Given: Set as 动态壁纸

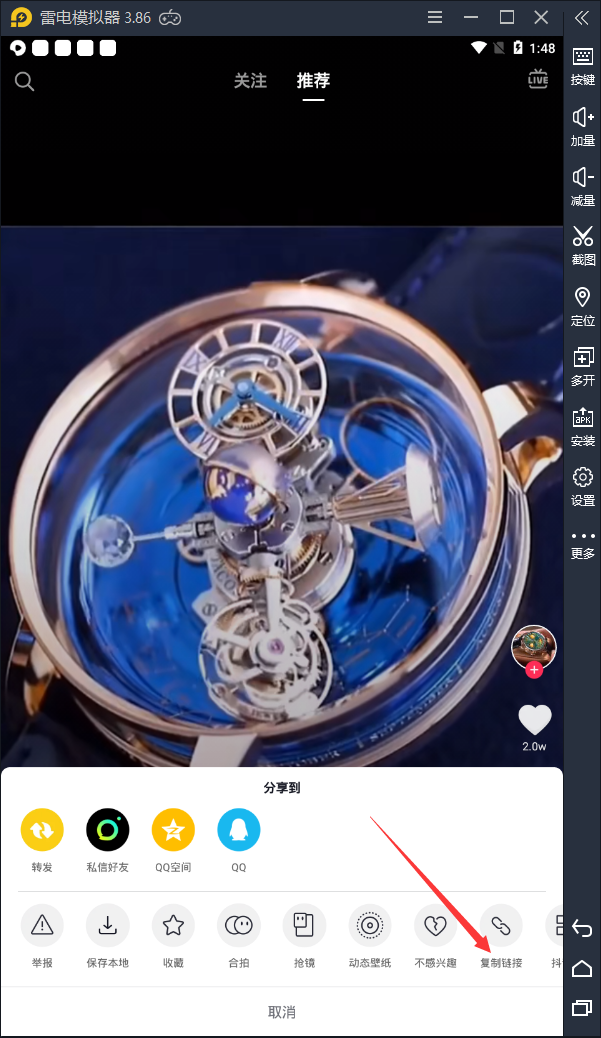Looking at the screenshot, I should point(370,926).
